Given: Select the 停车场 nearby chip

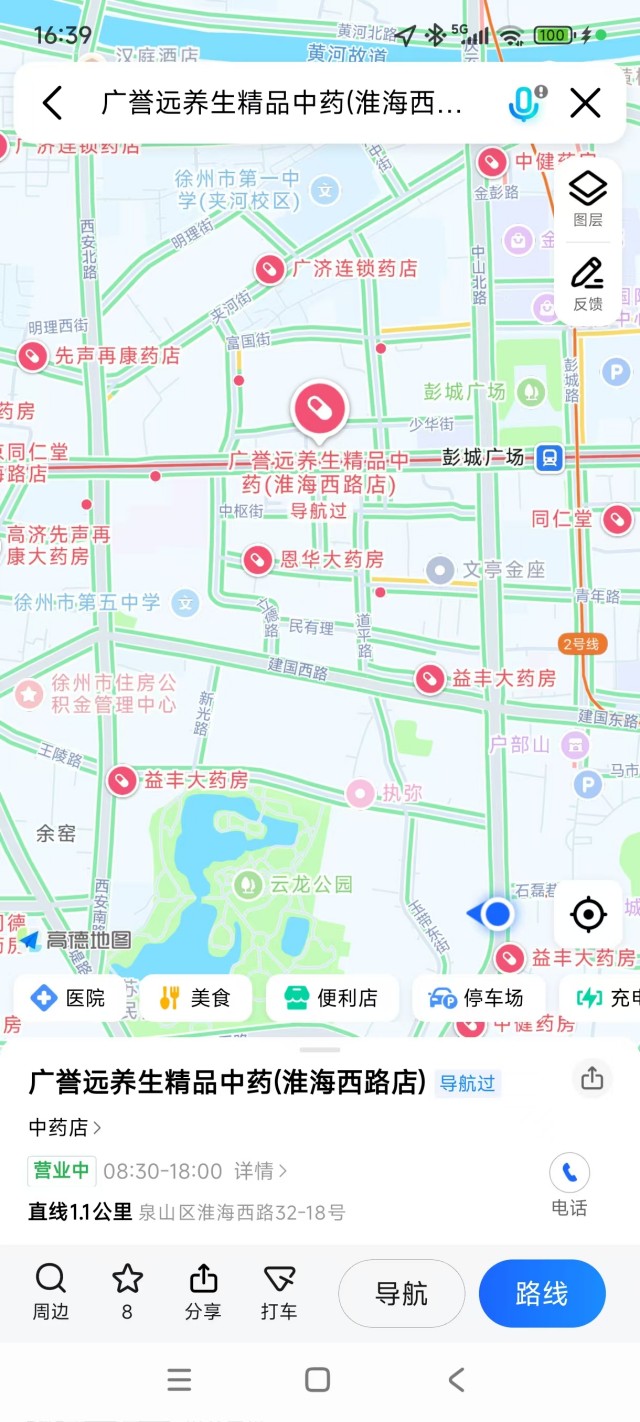Looking at the screenshot, I should tap(478, 998).
